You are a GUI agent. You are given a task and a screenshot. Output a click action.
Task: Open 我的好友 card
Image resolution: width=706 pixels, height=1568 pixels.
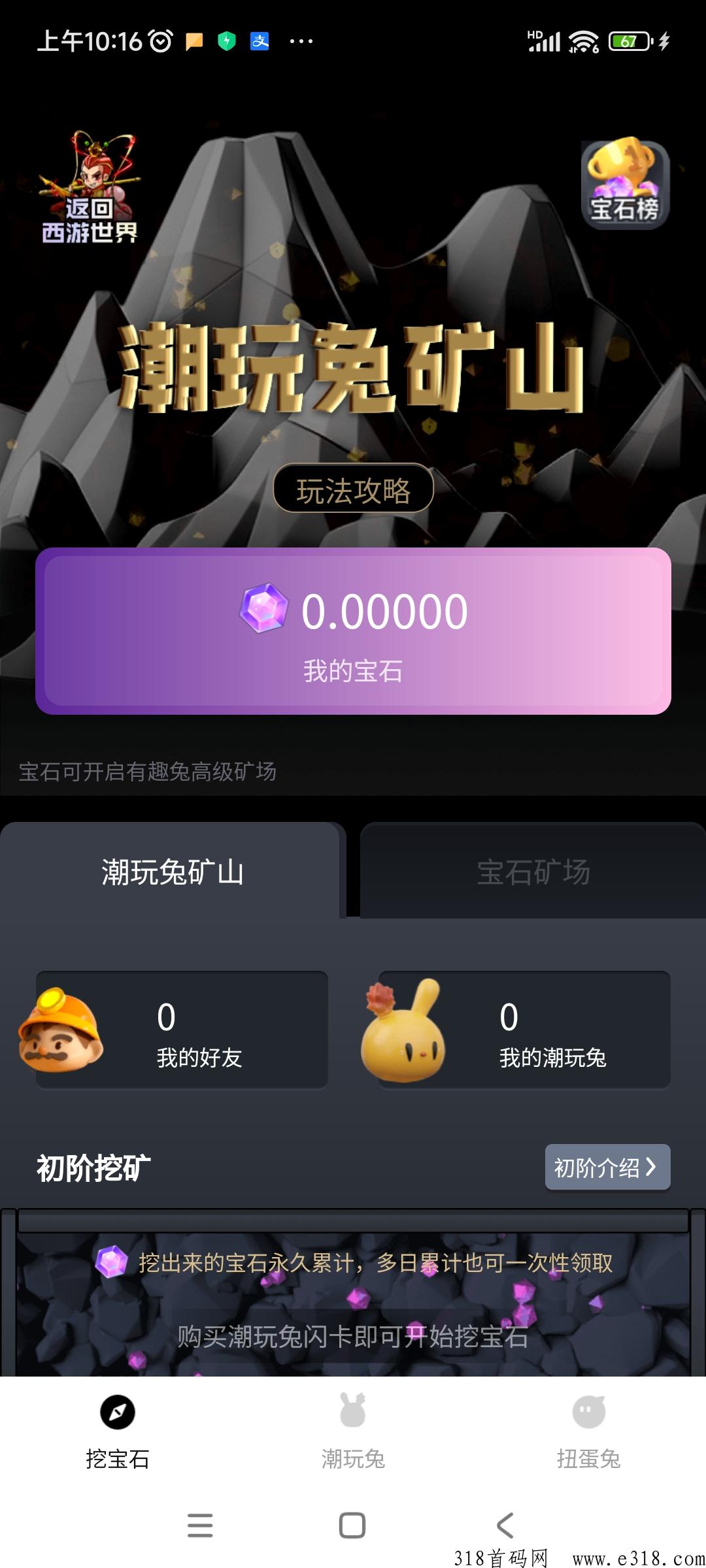coord(182,1030)
